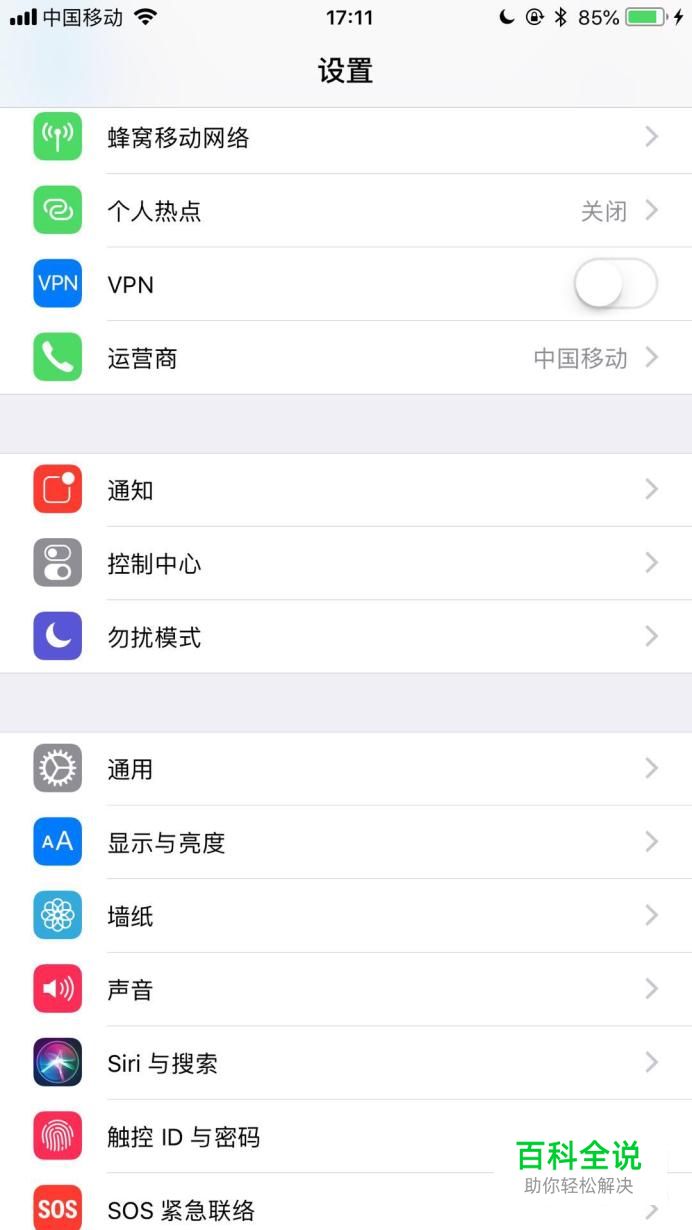Open Siri 与搜索 settings
The image size is (692, 1230).
[x=345, y=1063]
